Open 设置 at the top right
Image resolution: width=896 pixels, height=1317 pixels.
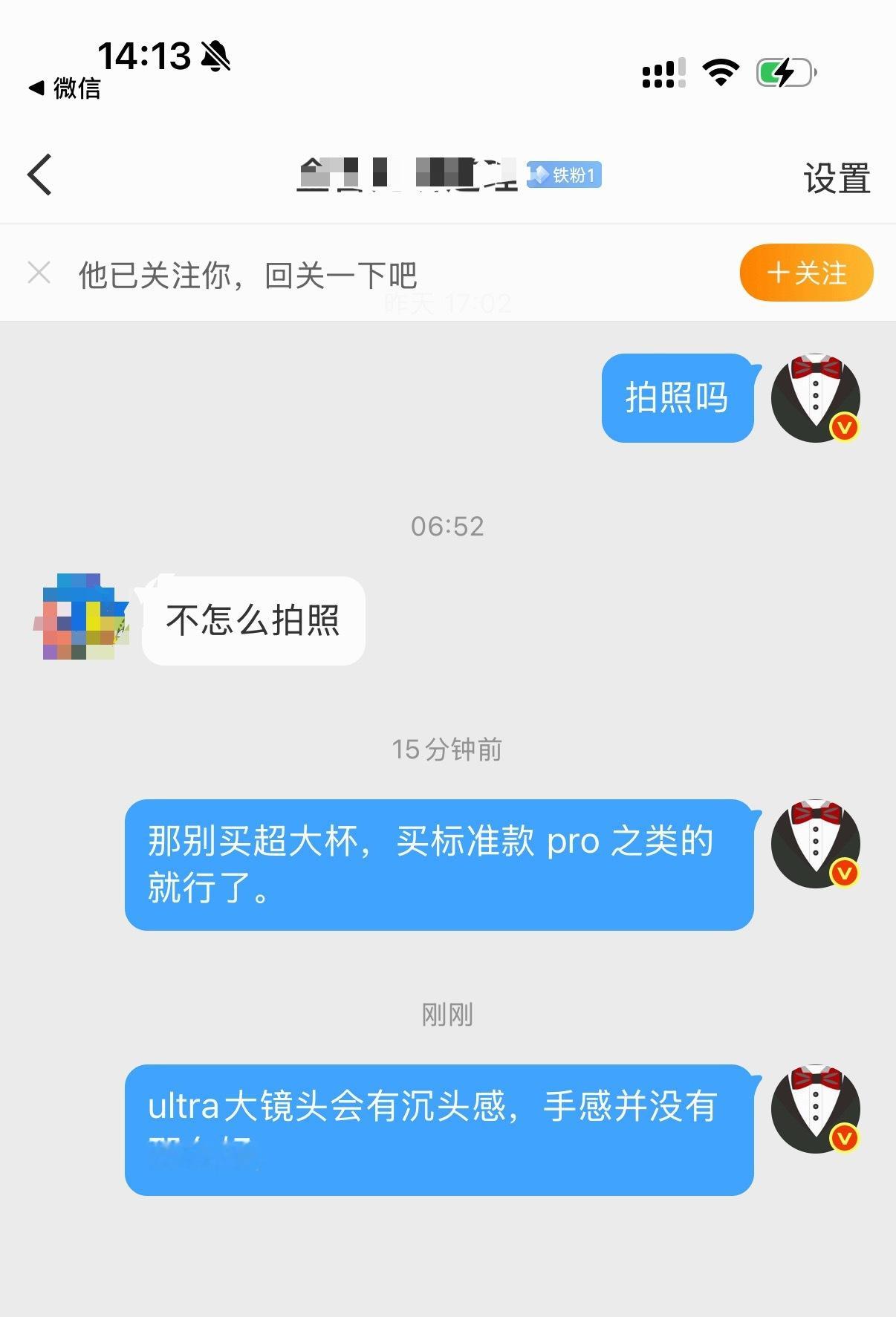[835, 177]
